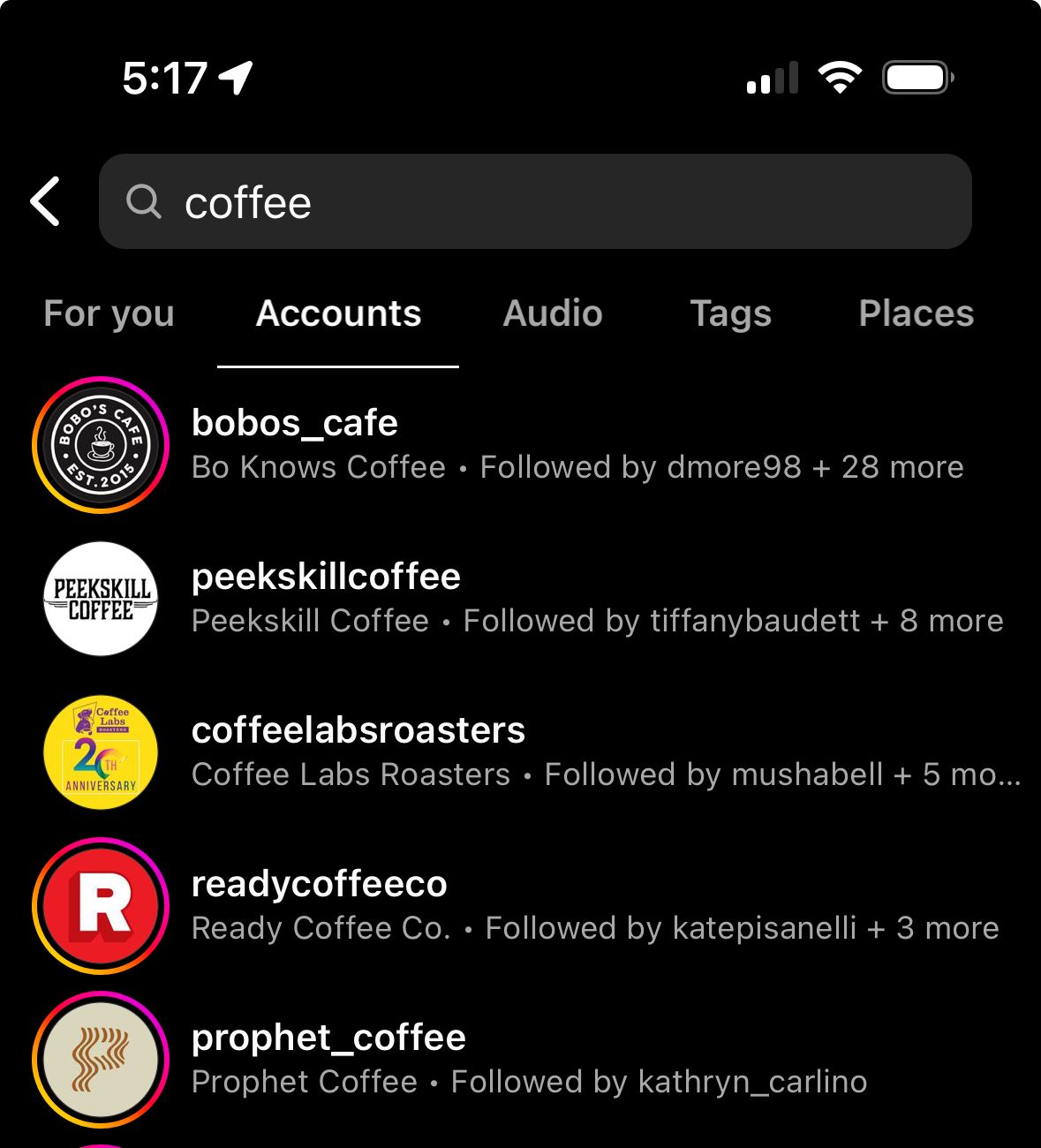
Task: Open the Tags tab
Action: click(730, 314)
